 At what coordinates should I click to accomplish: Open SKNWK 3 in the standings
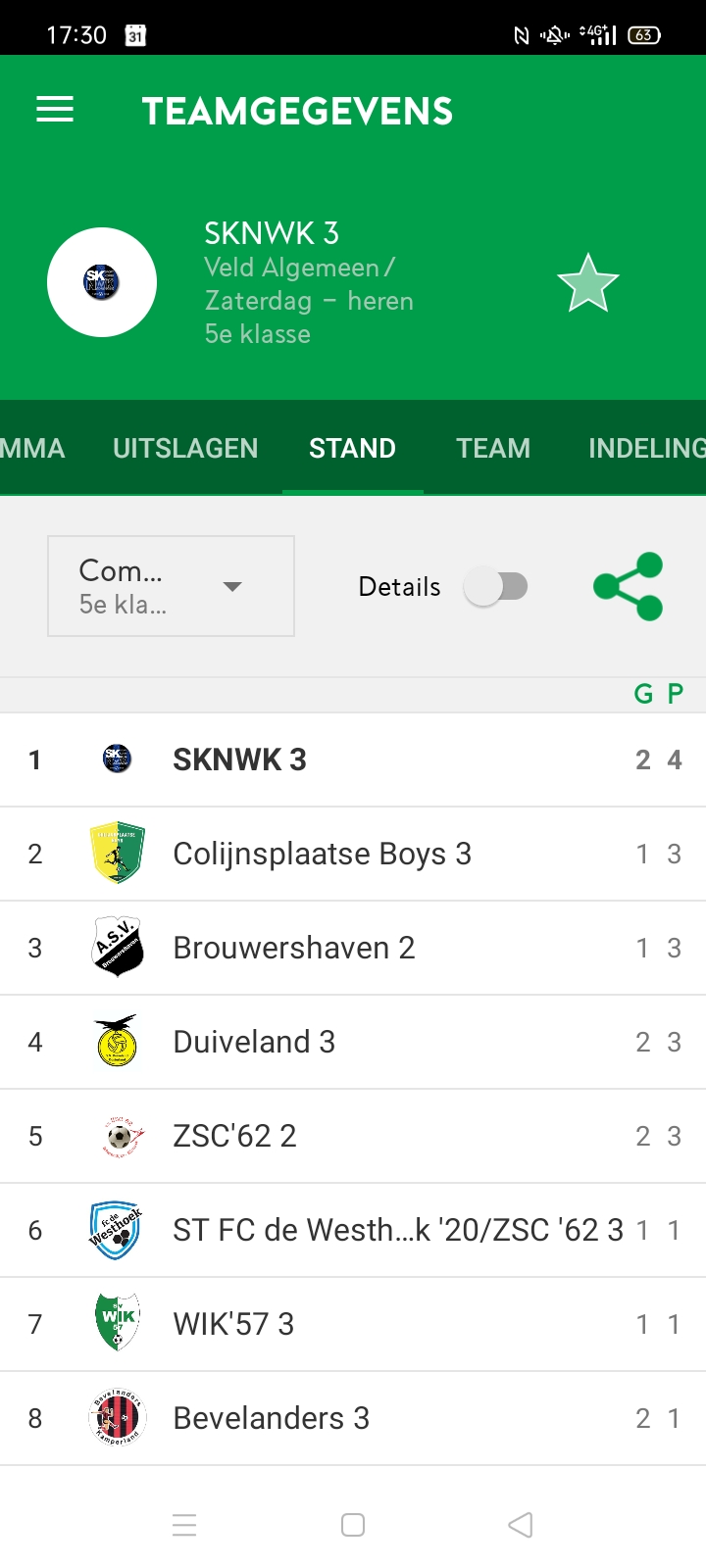353,759
